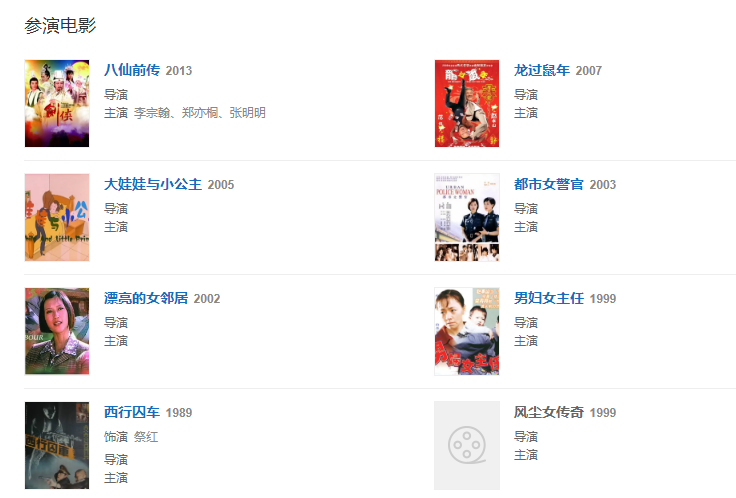Tap the 都市女警官 poster image
Image resolution: width=736 pixels, height=498 pixels.
(467, 217)
